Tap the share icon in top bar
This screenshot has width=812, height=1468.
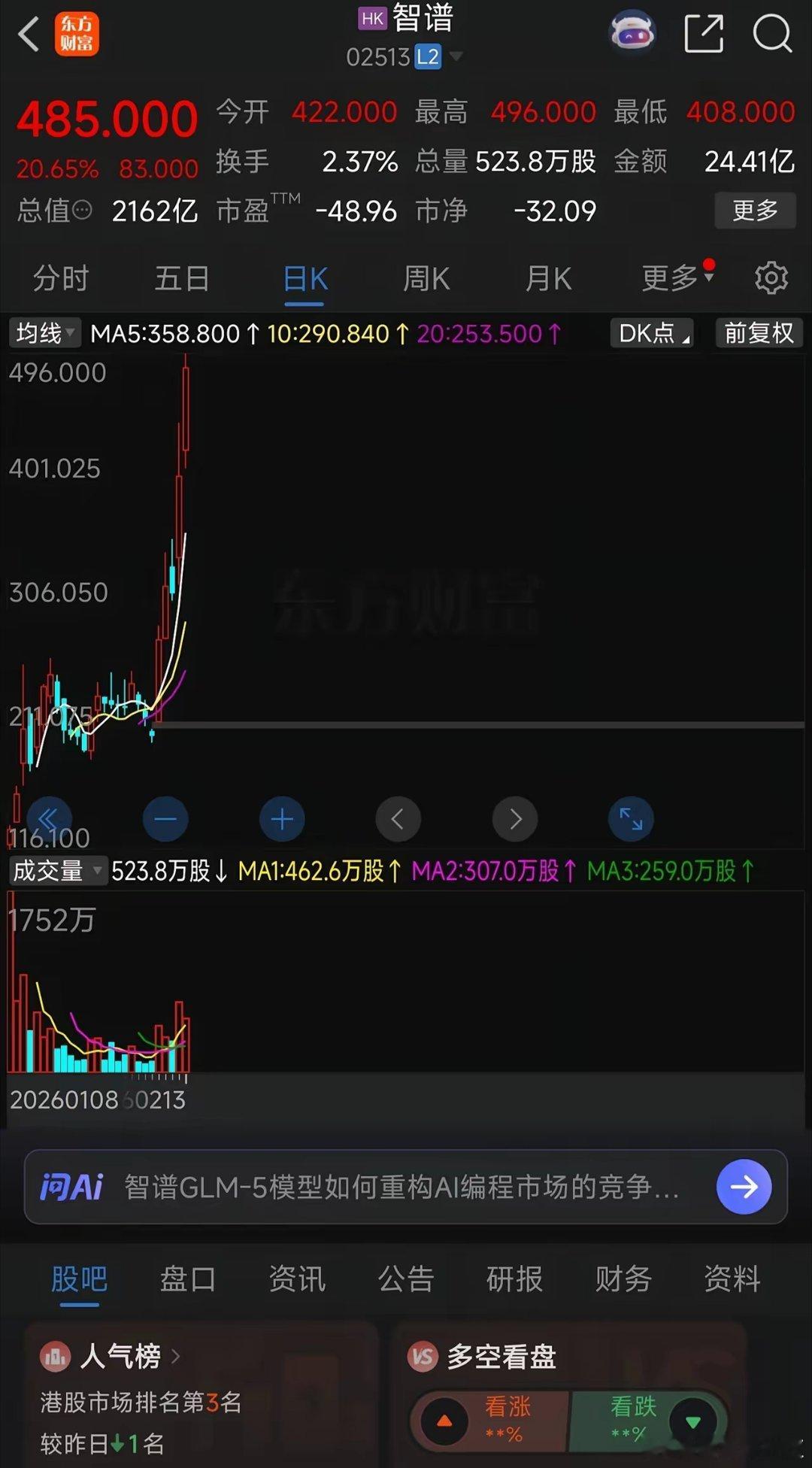[x=701, y=34]
